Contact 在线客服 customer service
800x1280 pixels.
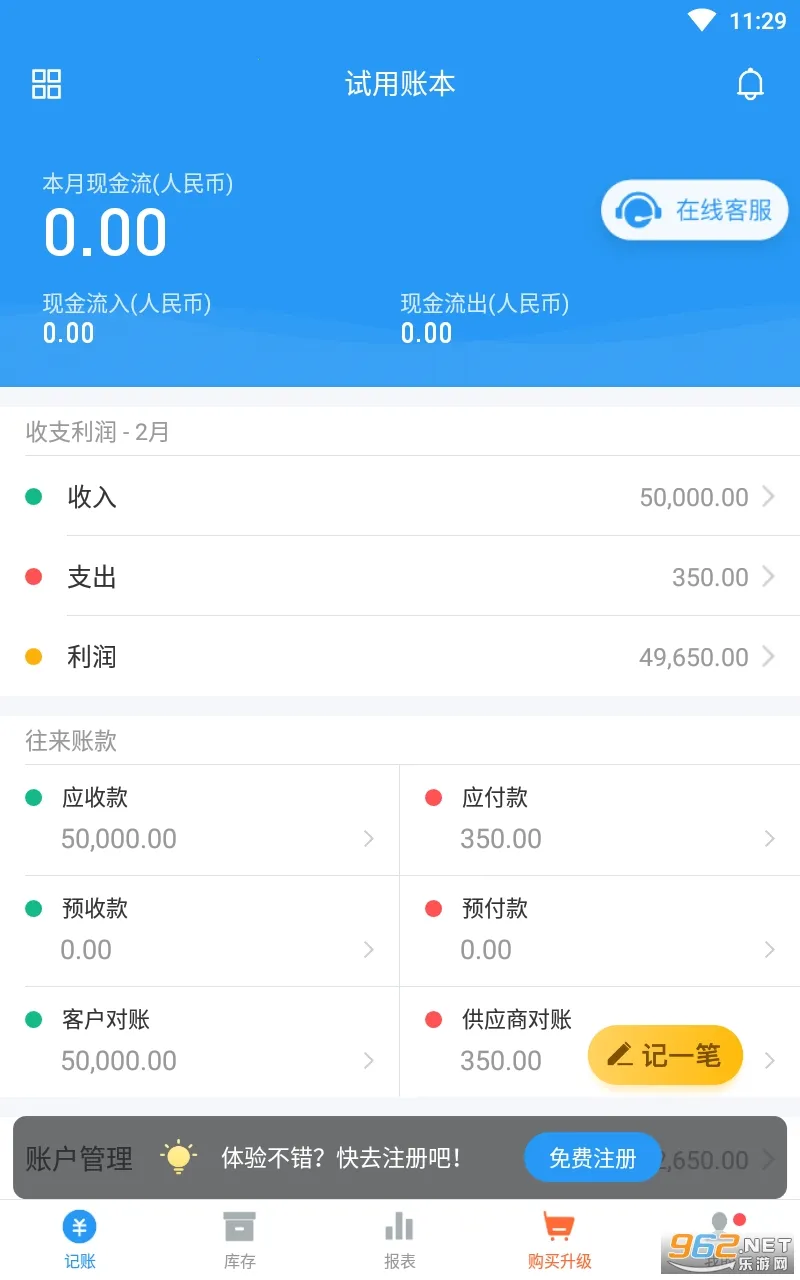click(693, 210)
